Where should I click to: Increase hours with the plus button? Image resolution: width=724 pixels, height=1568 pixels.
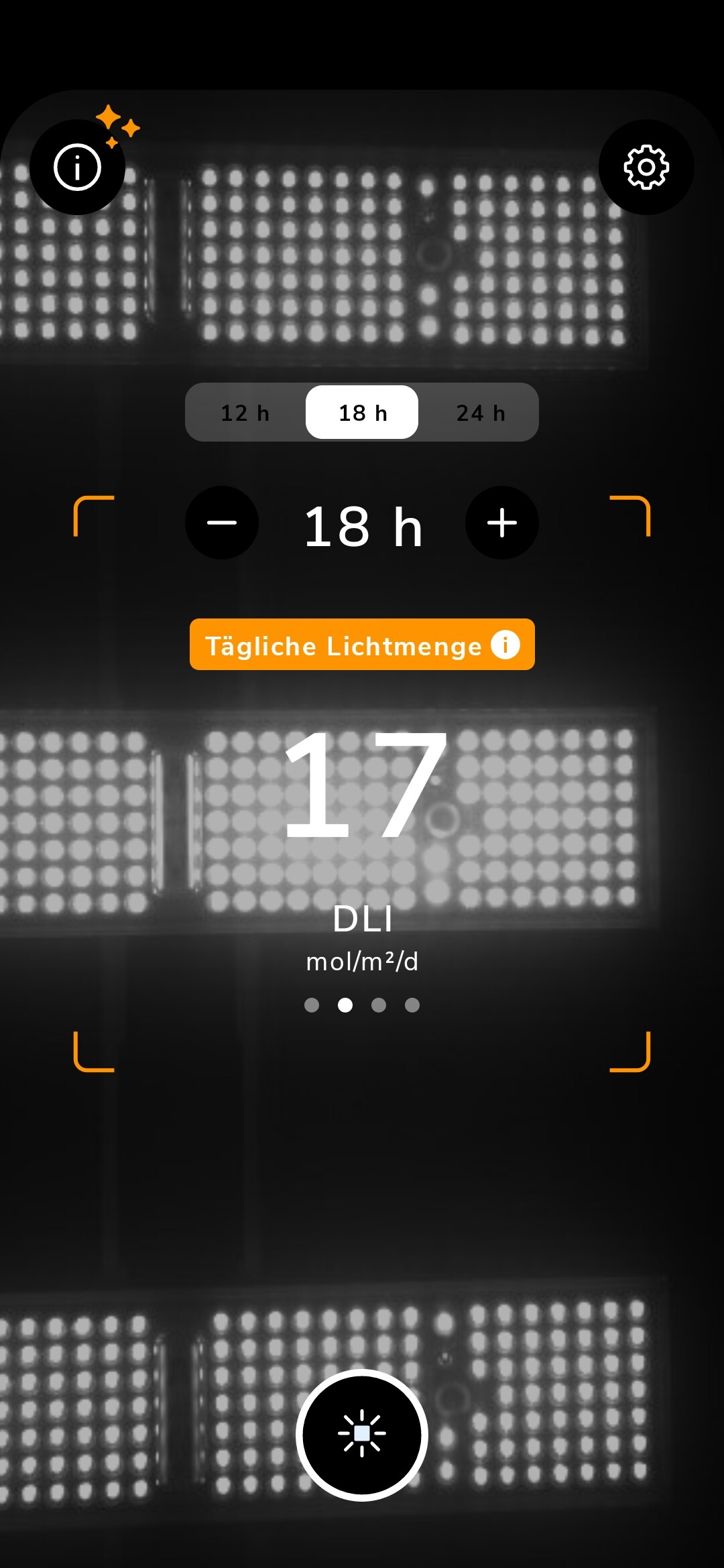click(x=501, y=523)
